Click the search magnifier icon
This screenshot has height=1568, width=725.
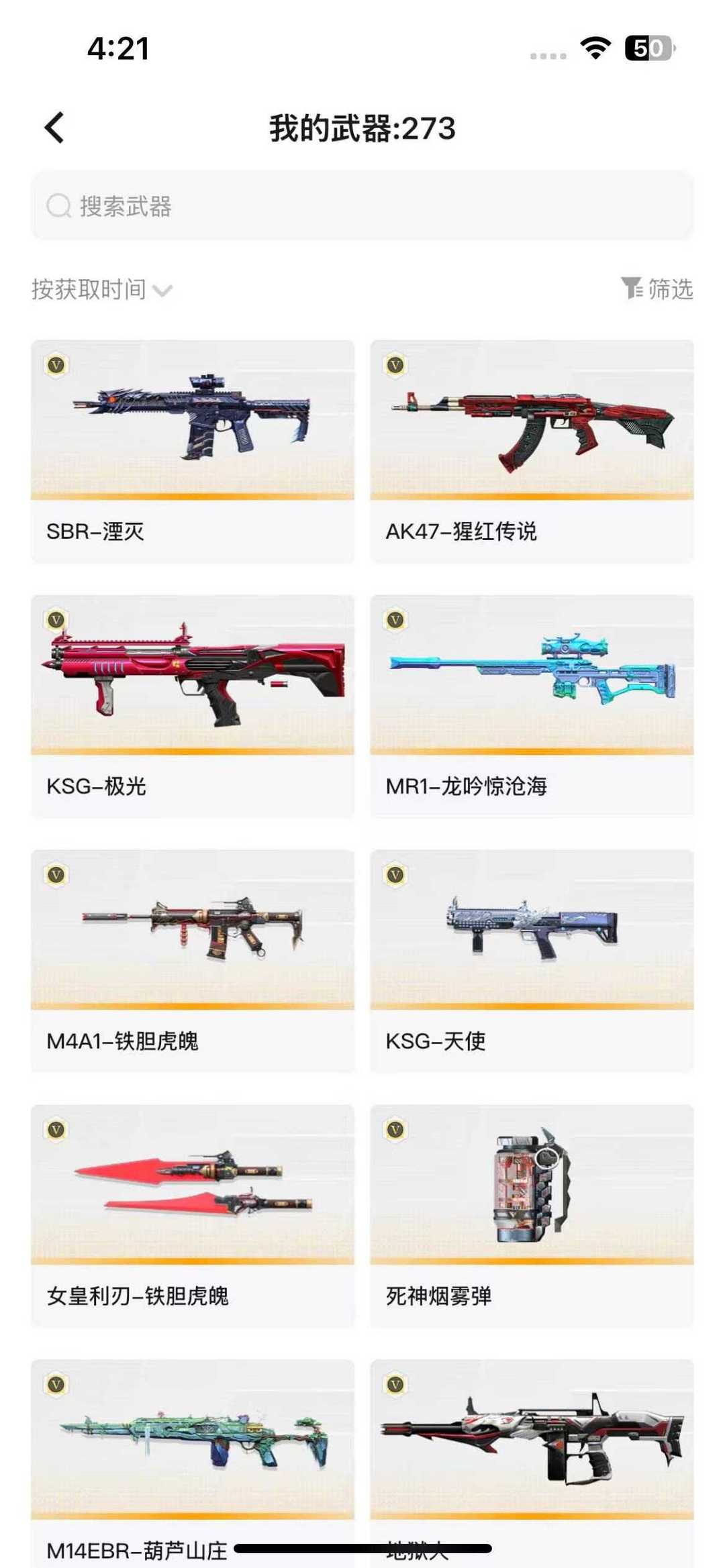coord(58,207)
